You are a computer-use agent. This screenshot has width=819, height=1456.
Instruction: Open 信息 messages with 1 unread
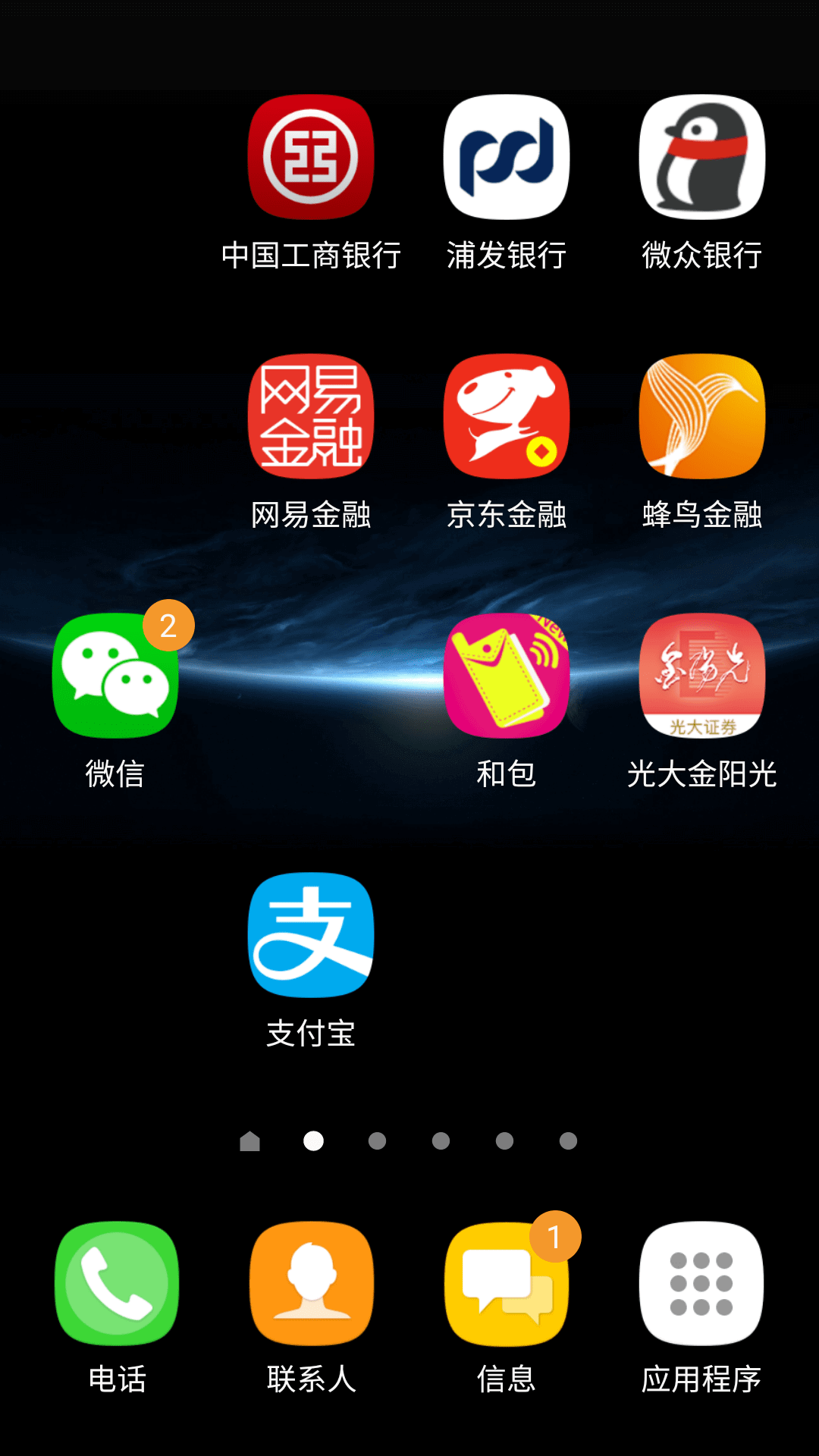click(x=507, y=1283)
